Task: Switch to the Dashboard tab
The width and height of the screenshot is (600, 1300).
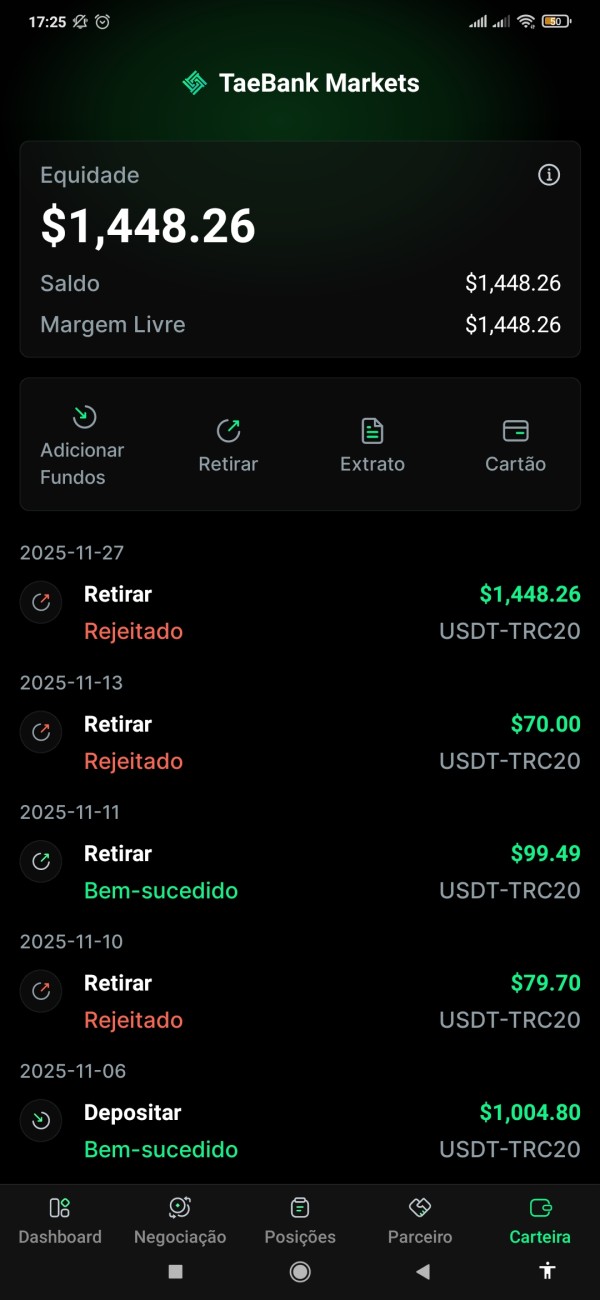Action: tap(60, 1221)
